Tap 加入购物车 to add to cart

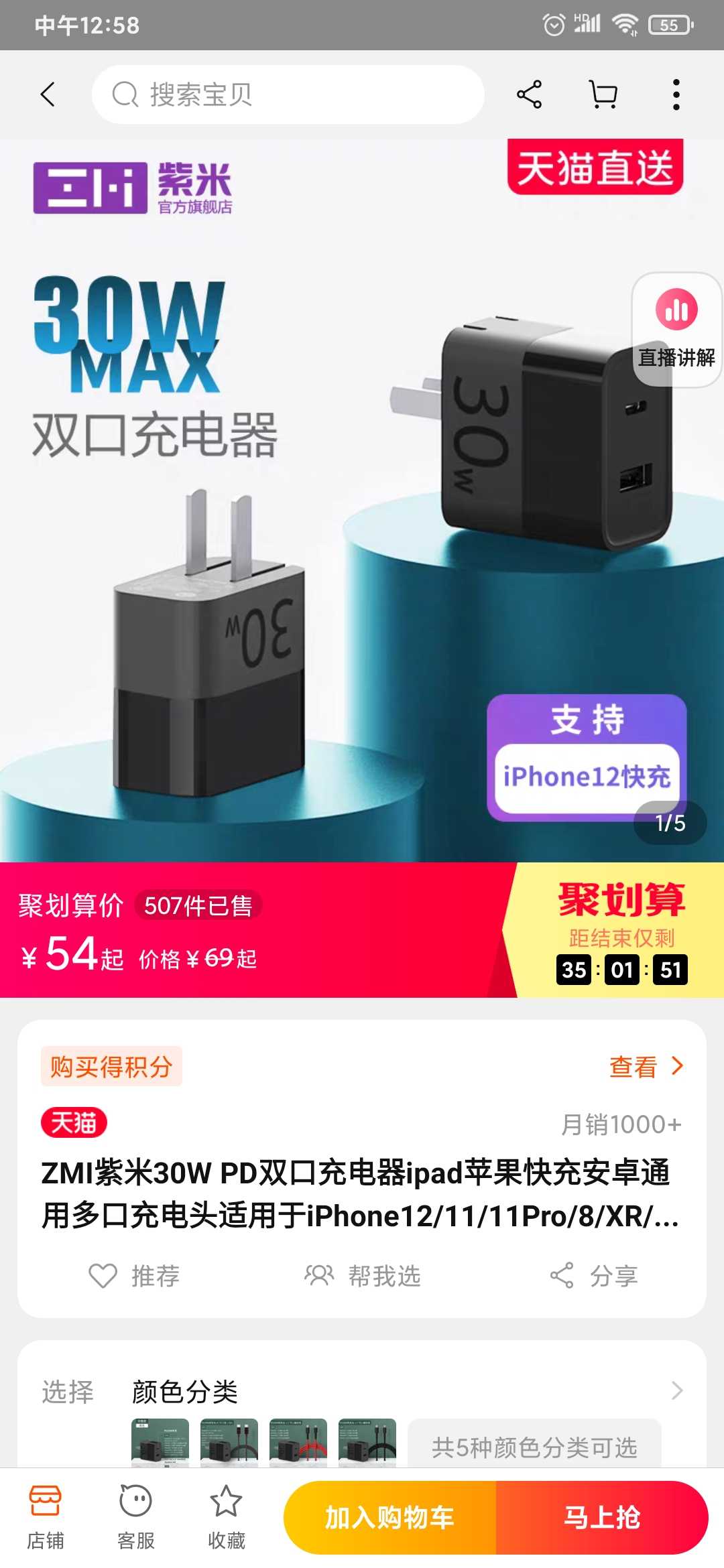pyautogui.click(x=390, y=1518)
